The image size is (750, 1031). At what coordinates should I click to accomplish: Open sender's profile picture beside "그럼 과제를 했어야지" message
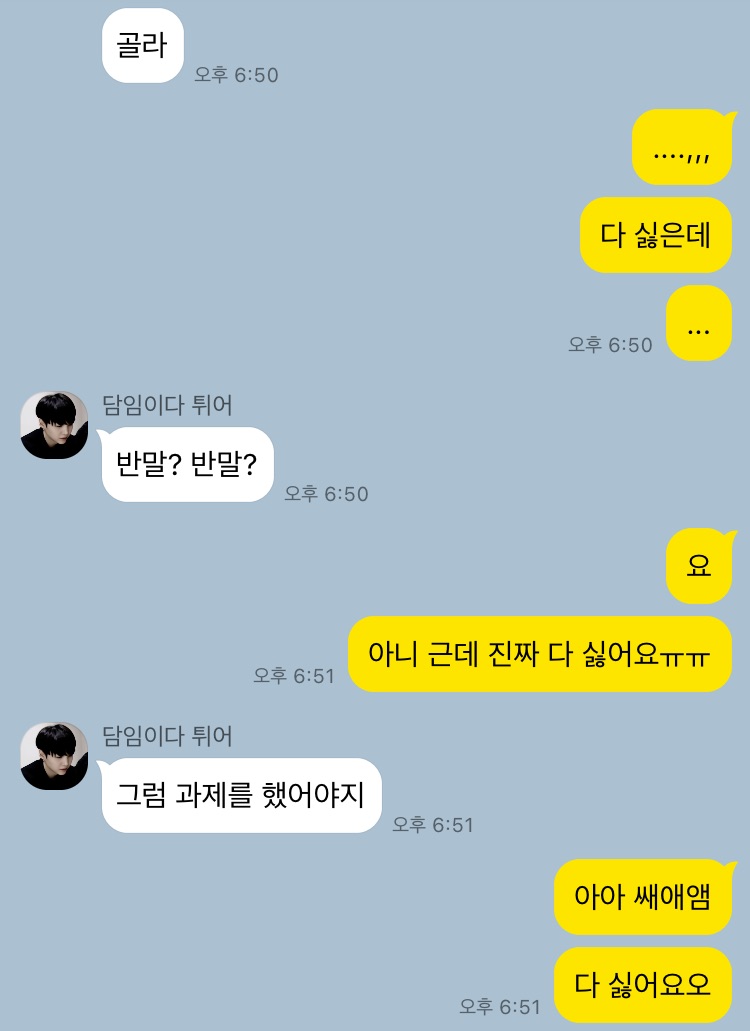(x=54, y=756)
